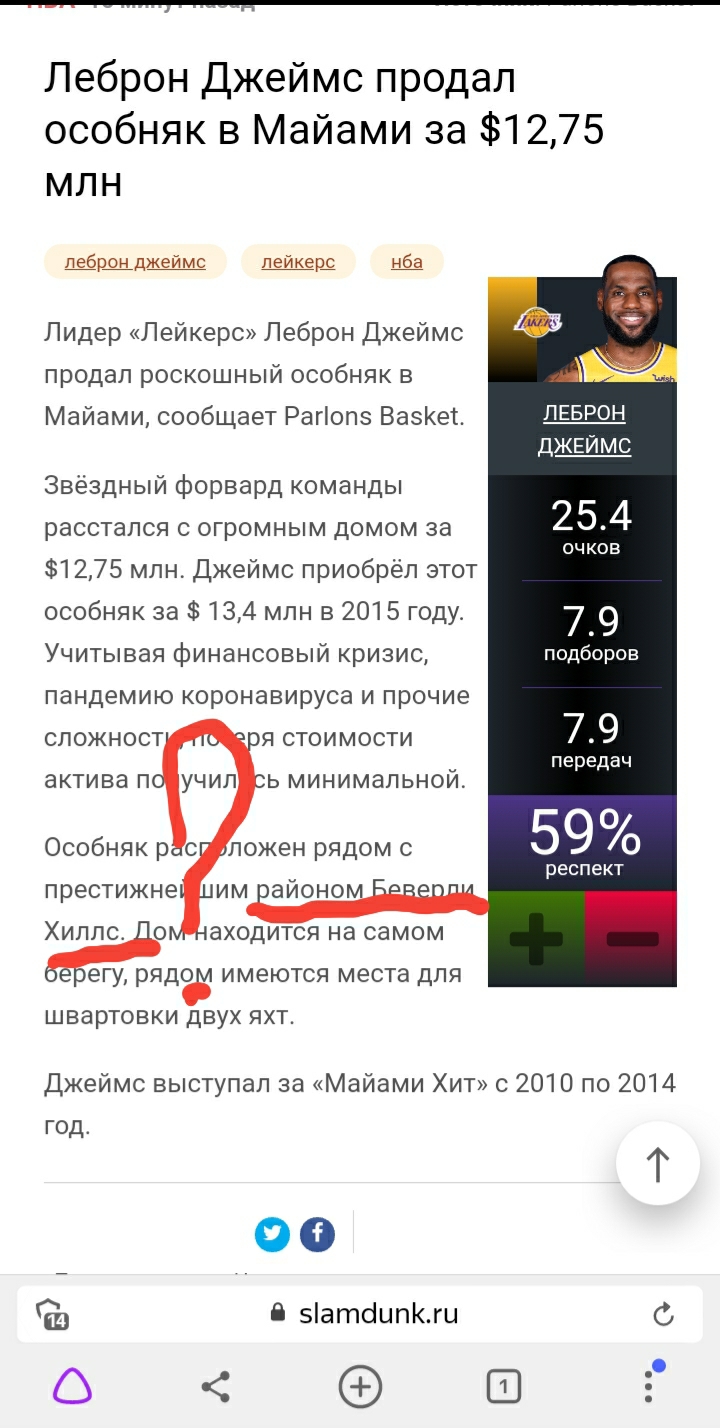Jump to top with the arrow button
The height and width of the screenshot is (1428, 720).
(657, 1164)
